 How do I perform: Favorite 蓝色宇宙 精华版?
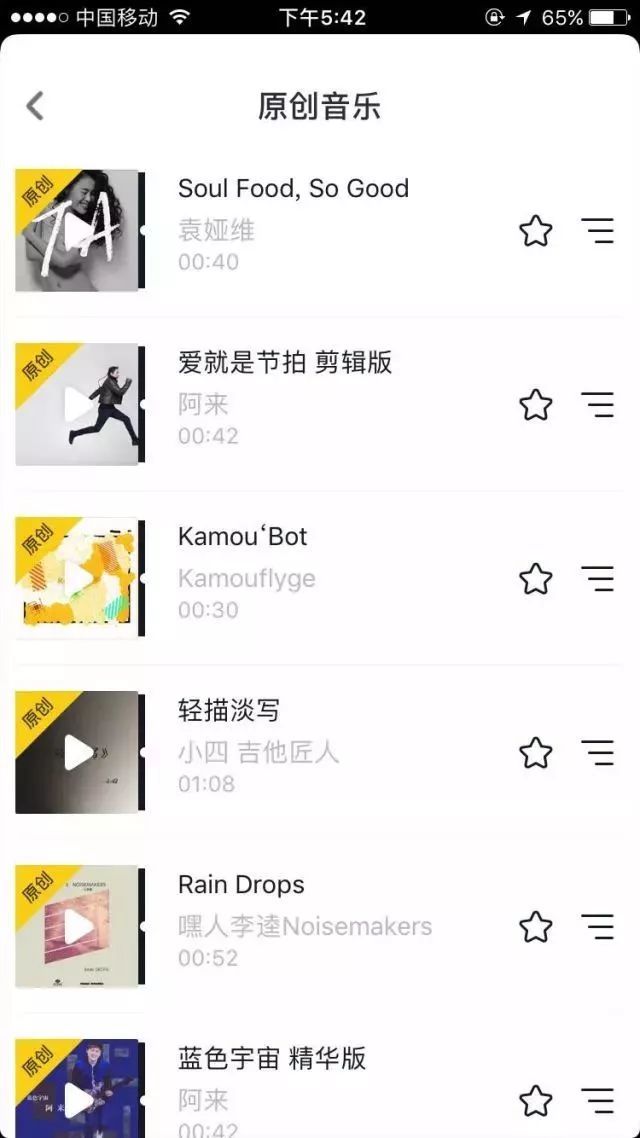[x=536, y=1101]
